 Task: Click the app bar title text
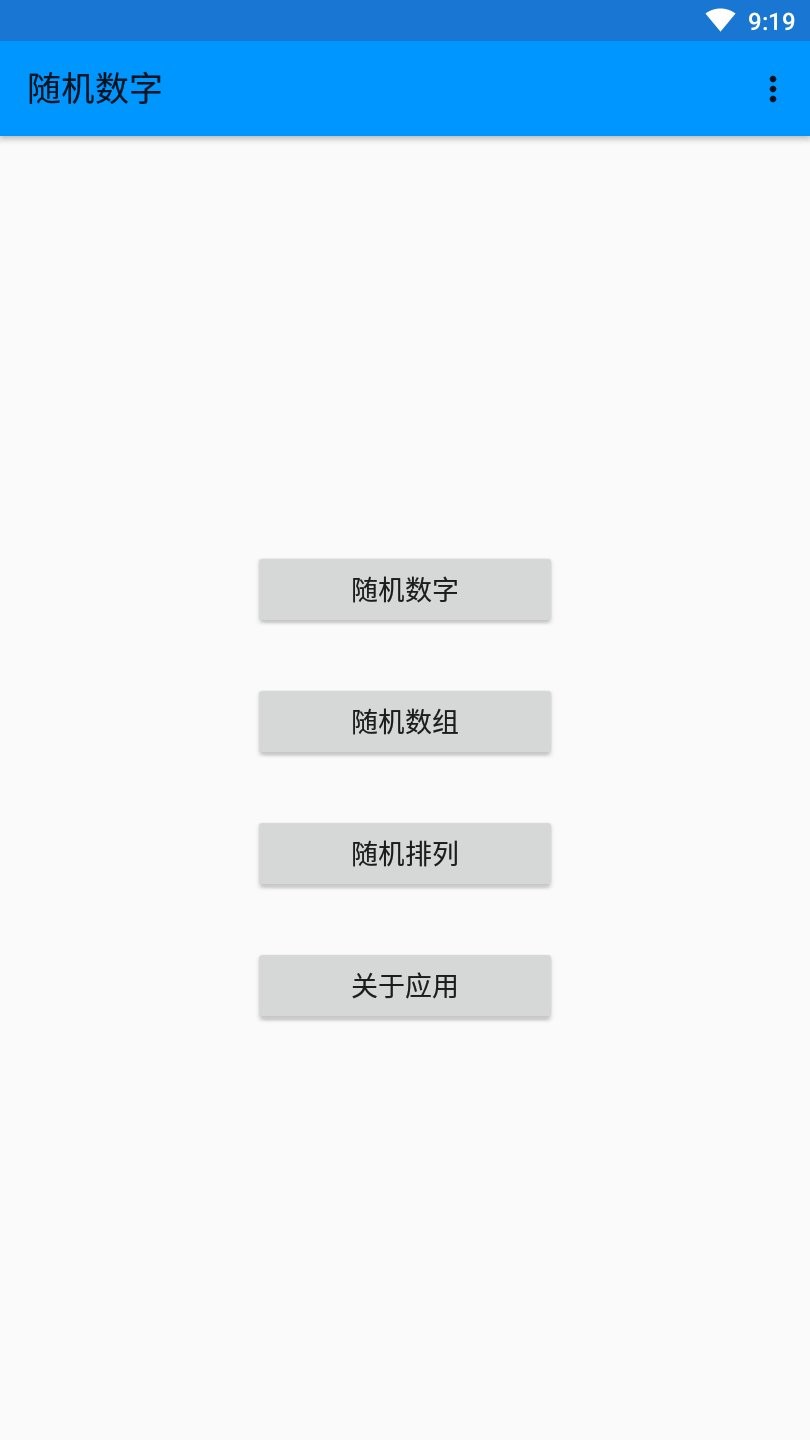click(x=91, y=89)
